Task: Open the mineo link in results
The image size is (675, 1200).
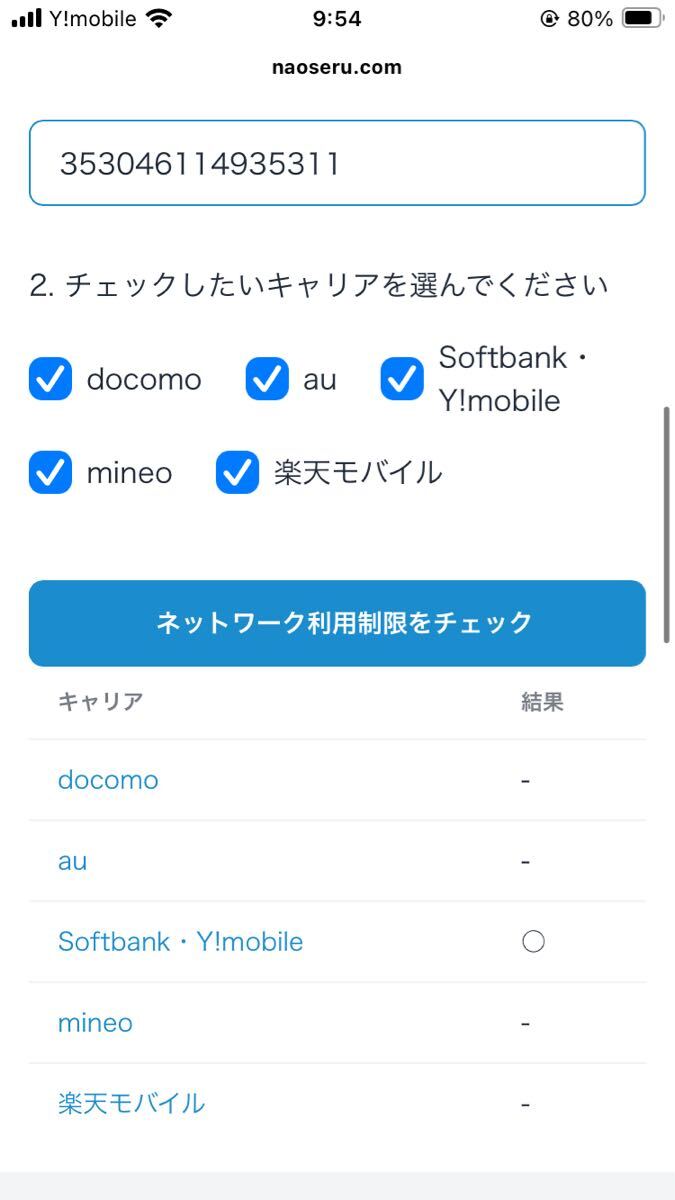Action: [95, 1023]
